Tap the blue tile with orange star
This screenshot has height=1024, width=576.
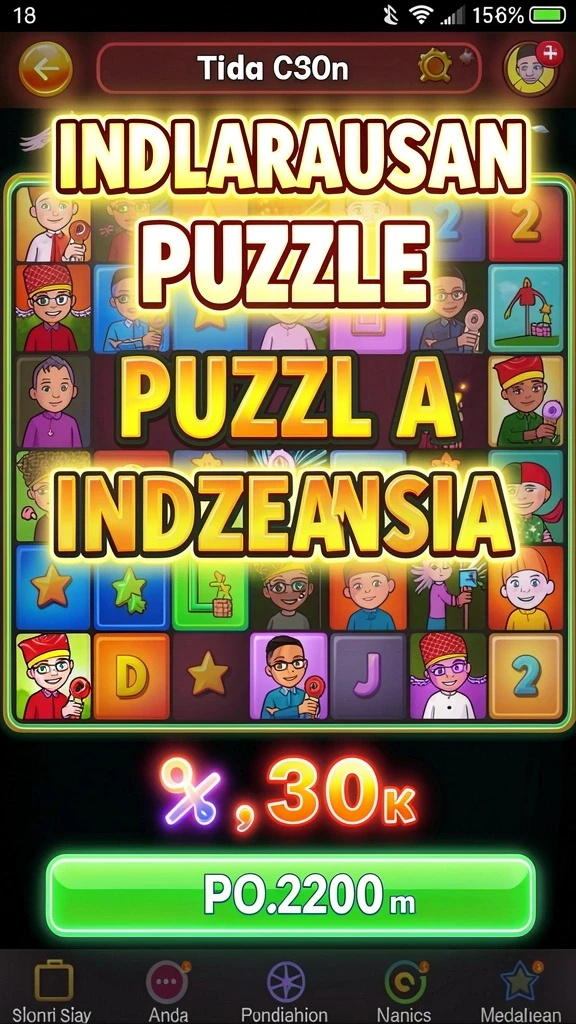(x=52, y=588)
